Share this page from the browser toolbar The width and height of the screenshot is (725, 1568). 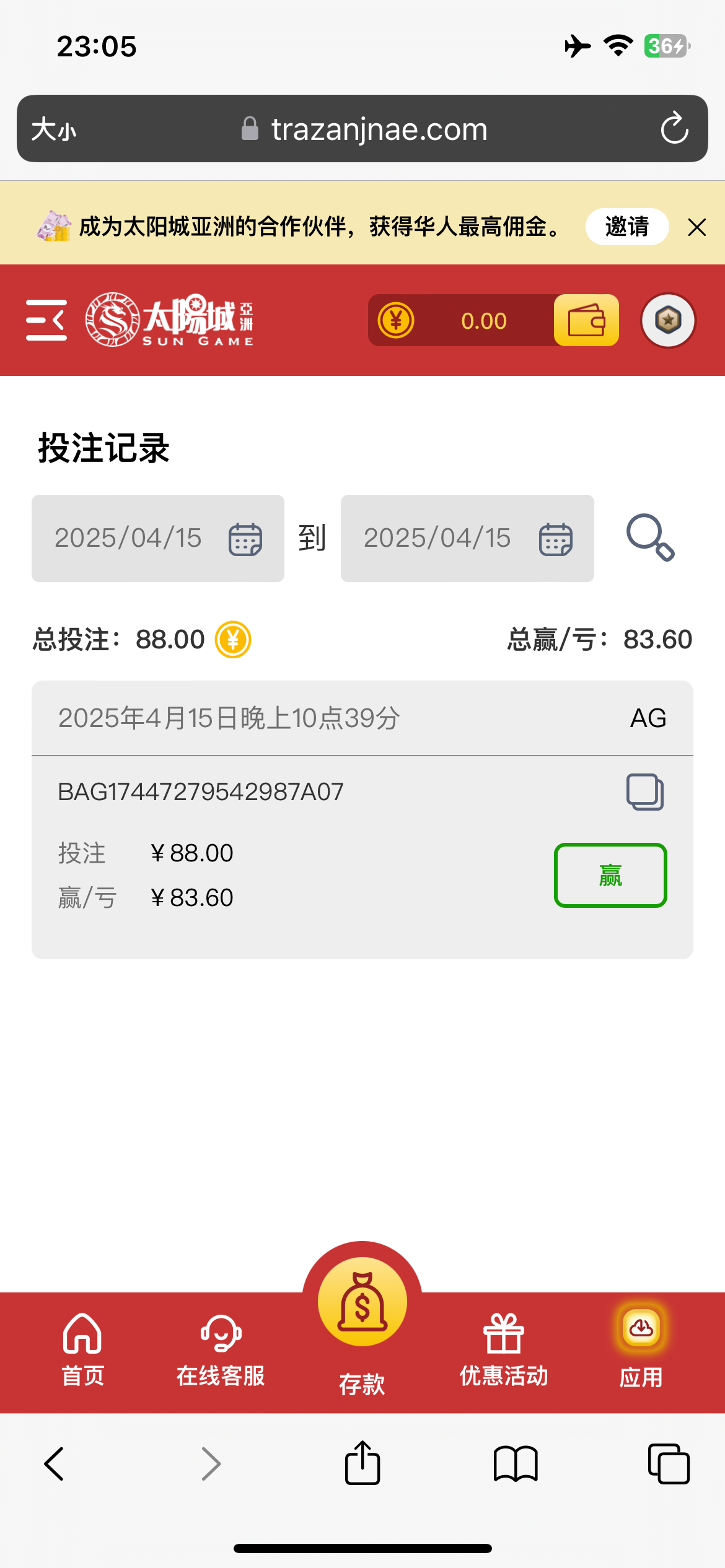[x=362, y=1463]
